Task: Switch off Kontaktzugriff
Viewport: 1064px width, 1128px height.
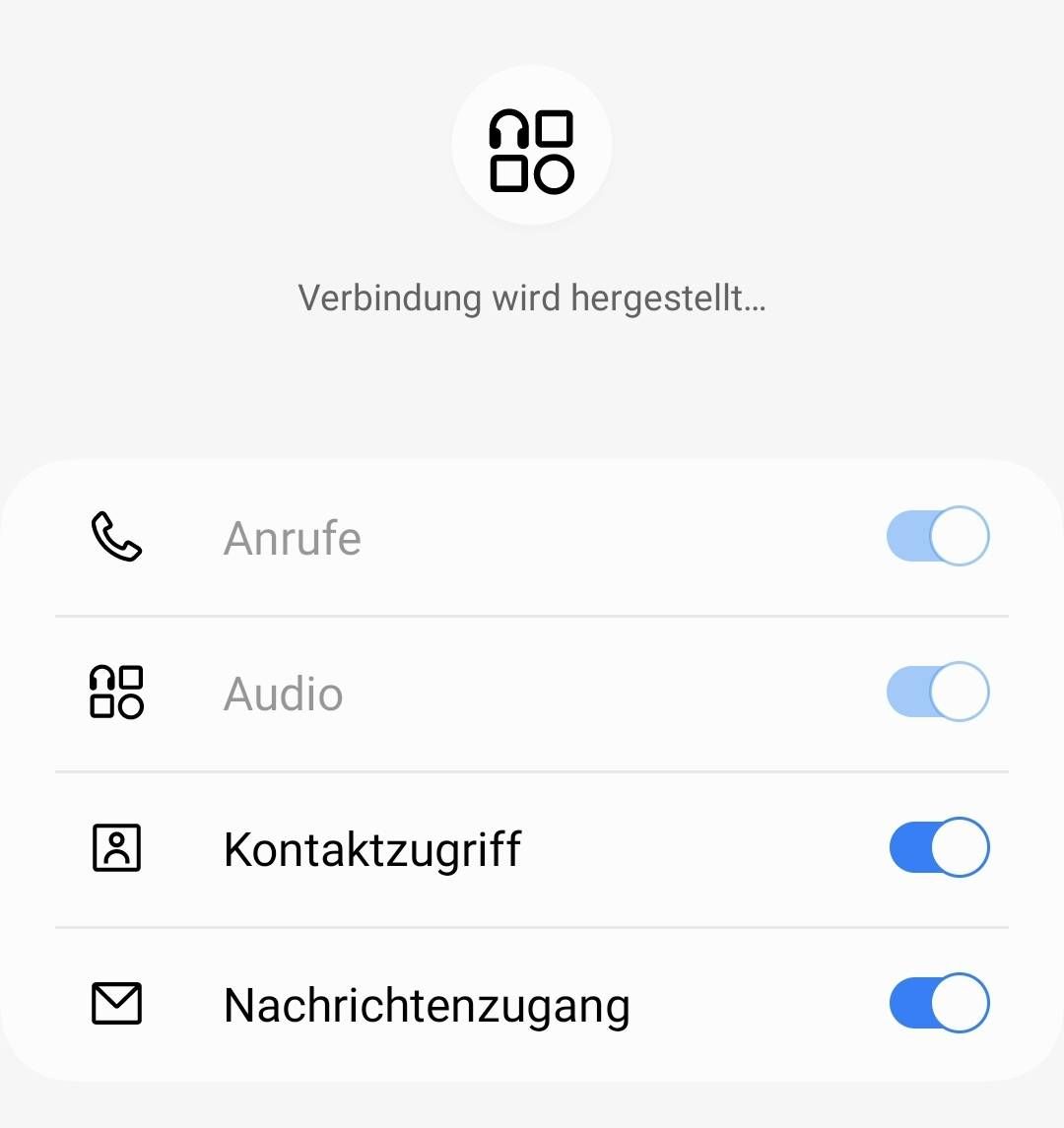Action: pos(938,847)
